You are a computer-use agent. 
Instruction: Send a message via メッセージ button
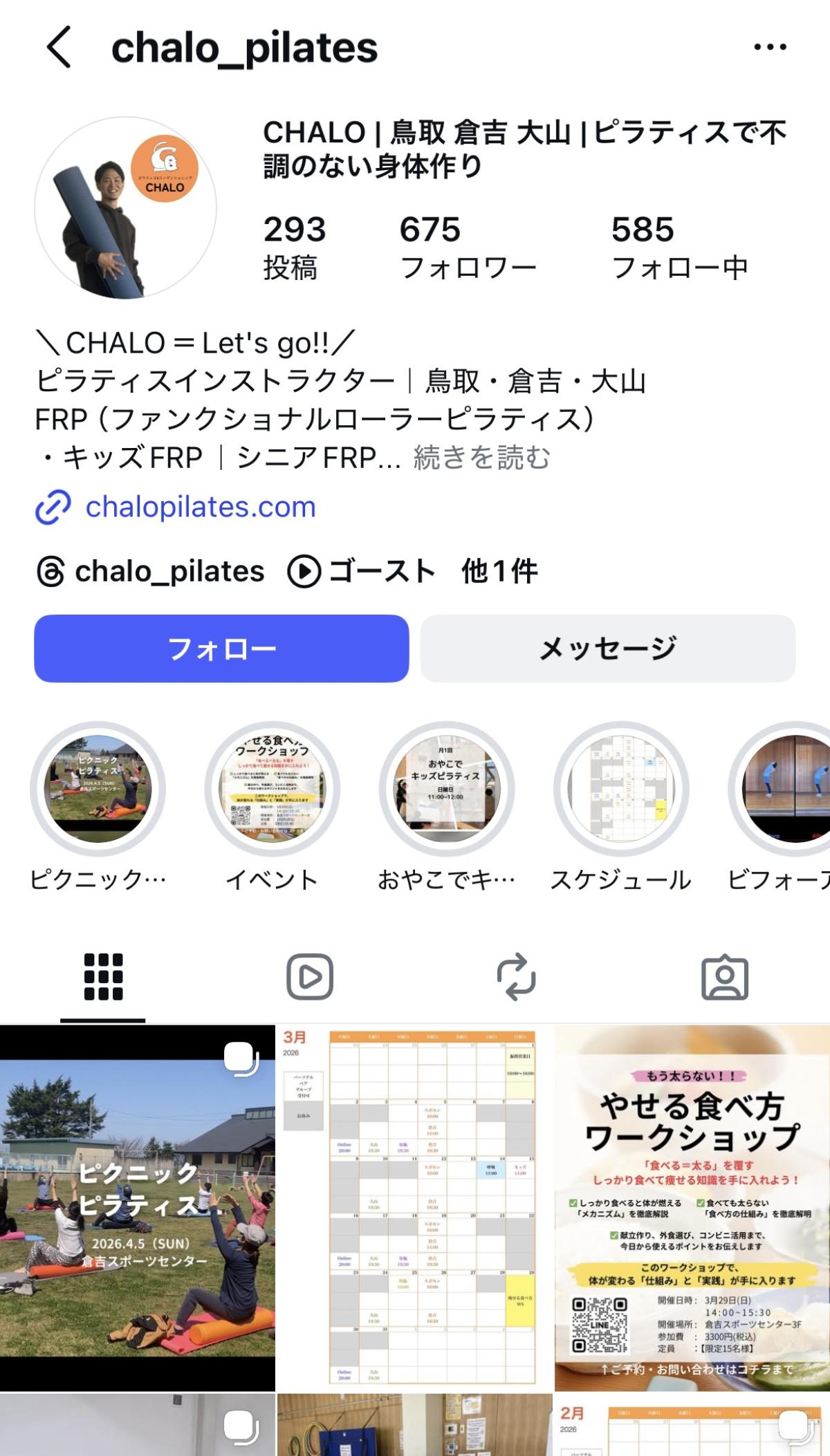pos(607,648)
